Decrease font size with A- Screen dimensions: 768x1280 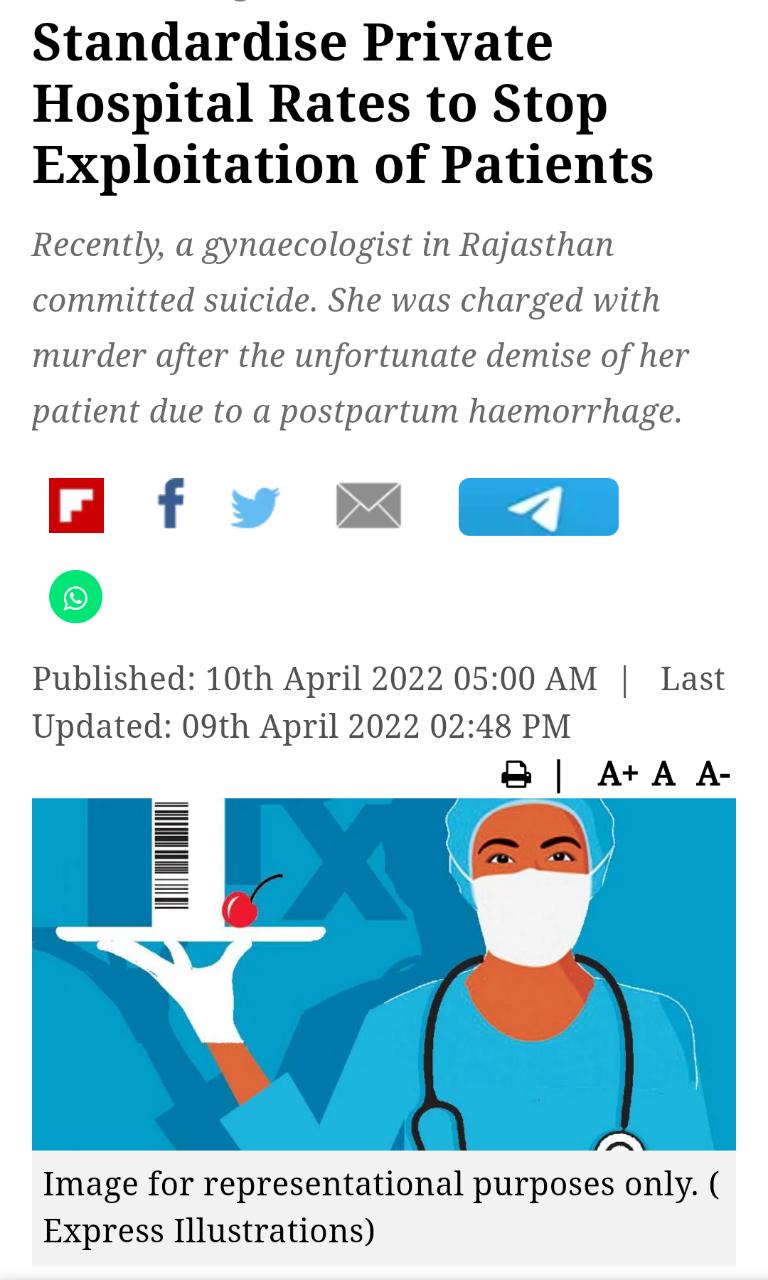(713, 774)
